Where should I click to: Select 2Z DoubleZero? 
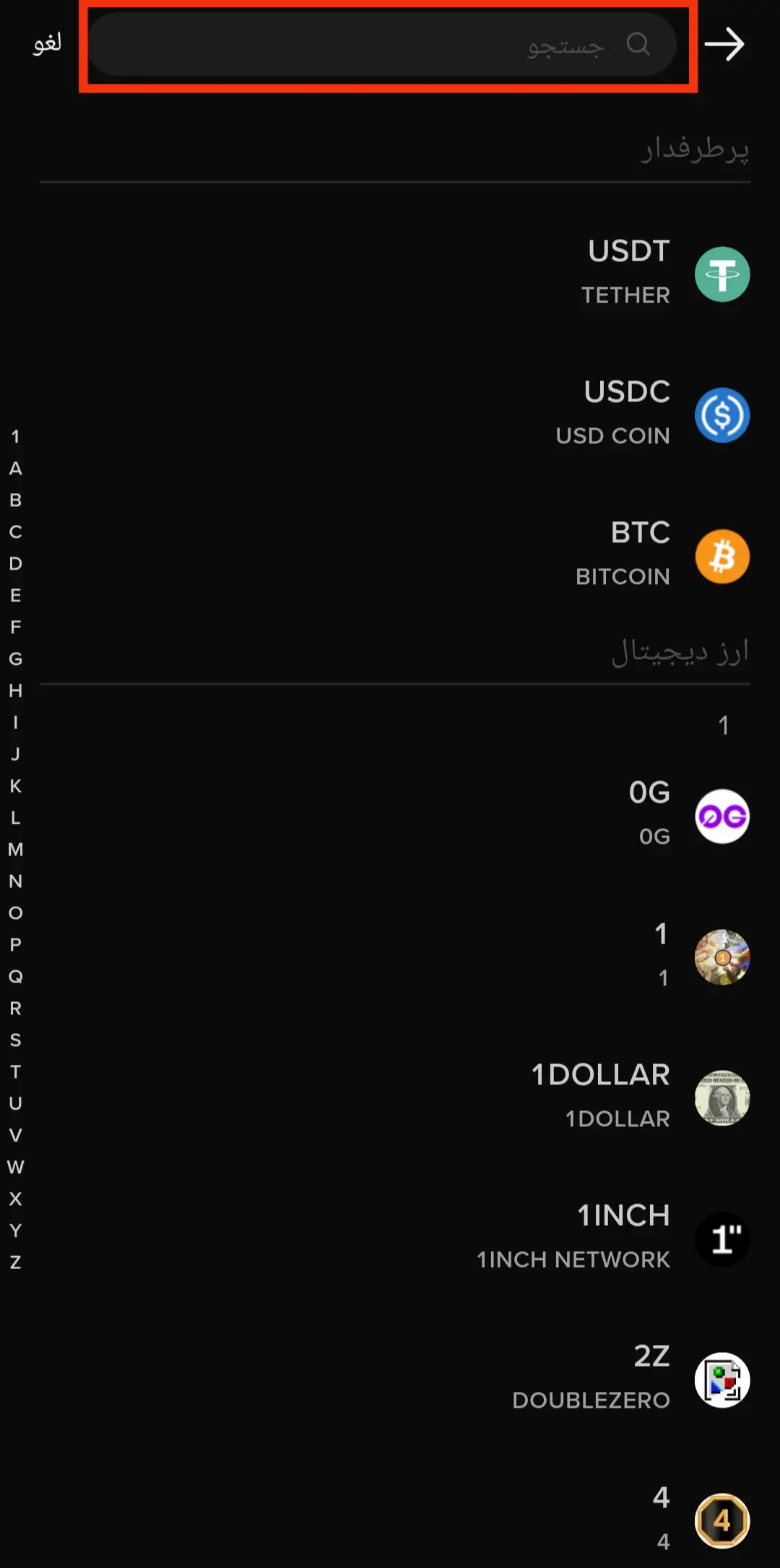pos(650,1378)
